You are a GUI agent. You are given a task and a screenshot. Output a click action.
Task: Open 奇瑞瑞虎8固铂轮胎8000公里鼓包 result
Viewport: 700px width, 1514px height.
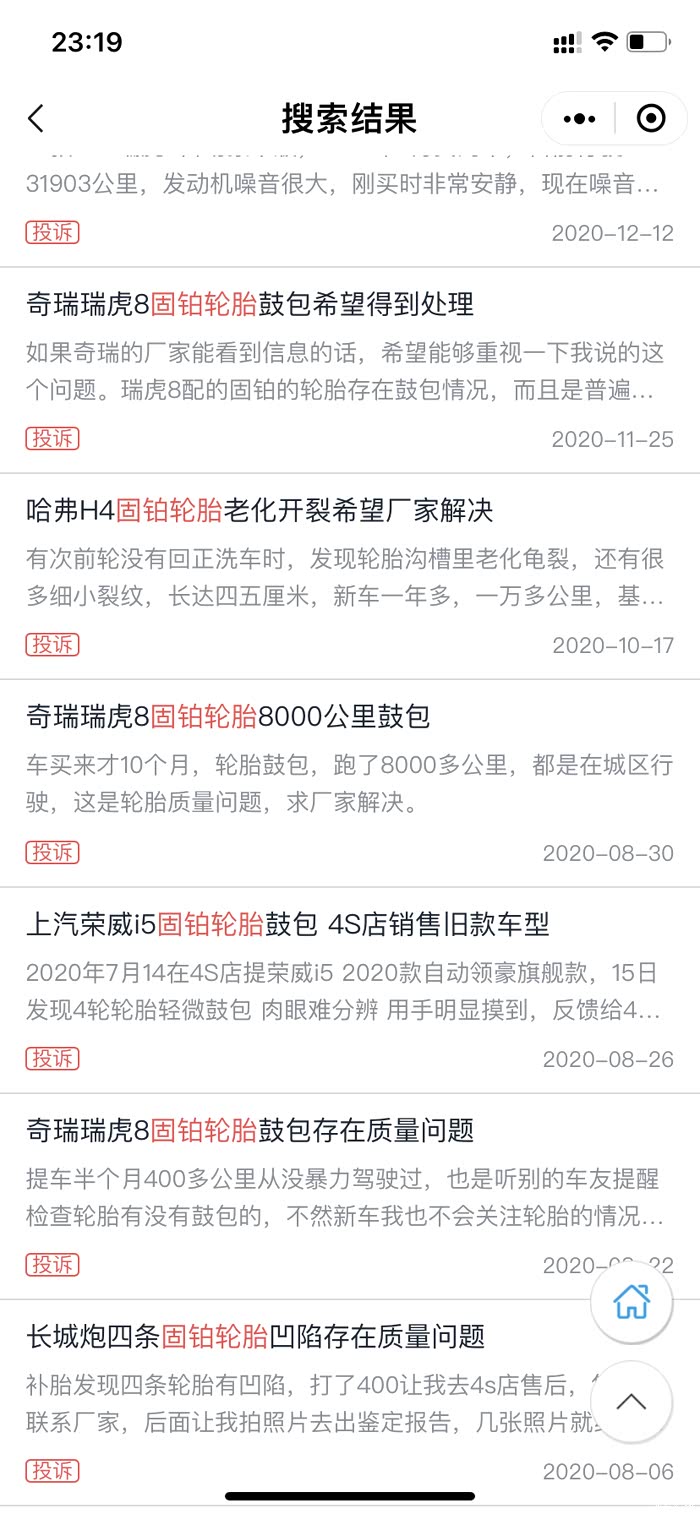tap(228, 717)
